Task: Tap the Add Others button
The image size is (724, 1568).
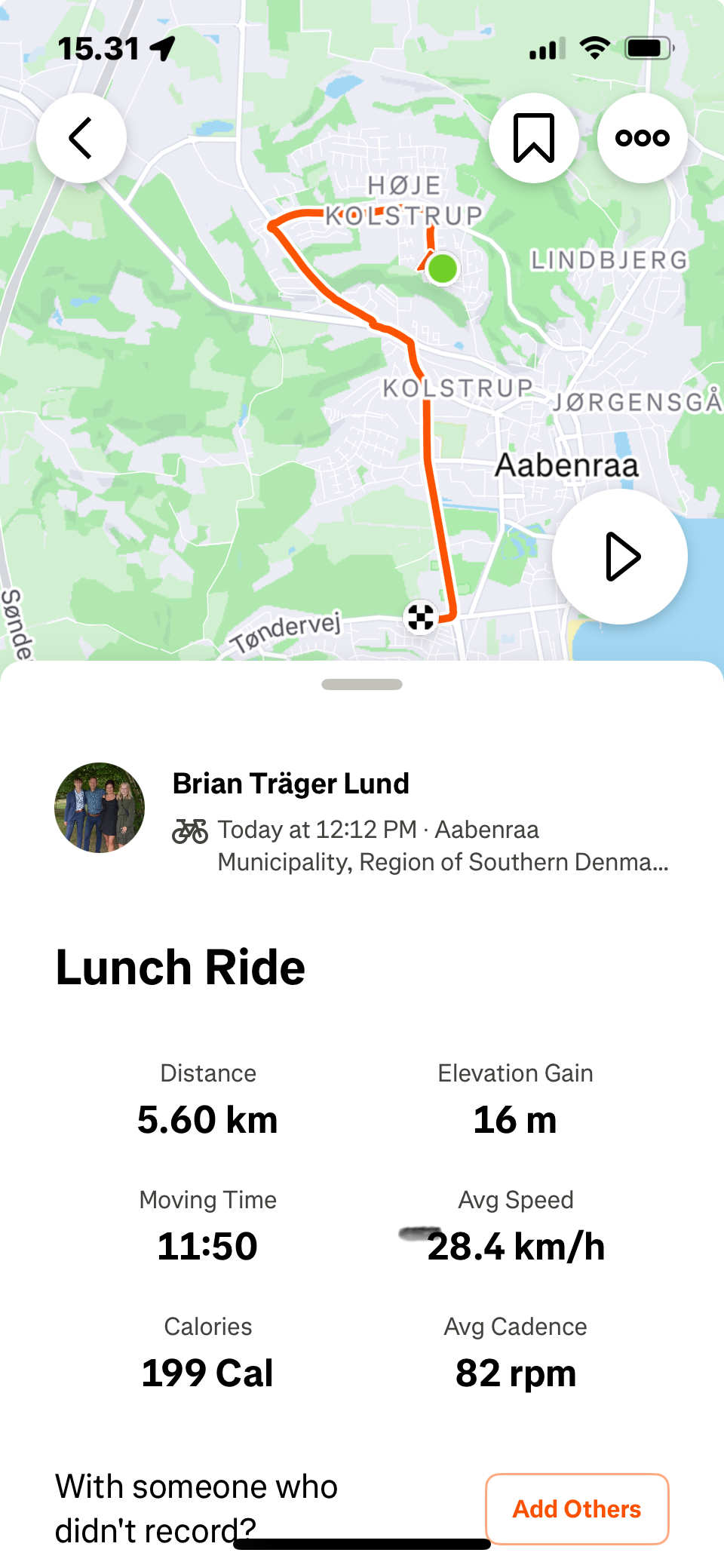Action: (577, 1509)
